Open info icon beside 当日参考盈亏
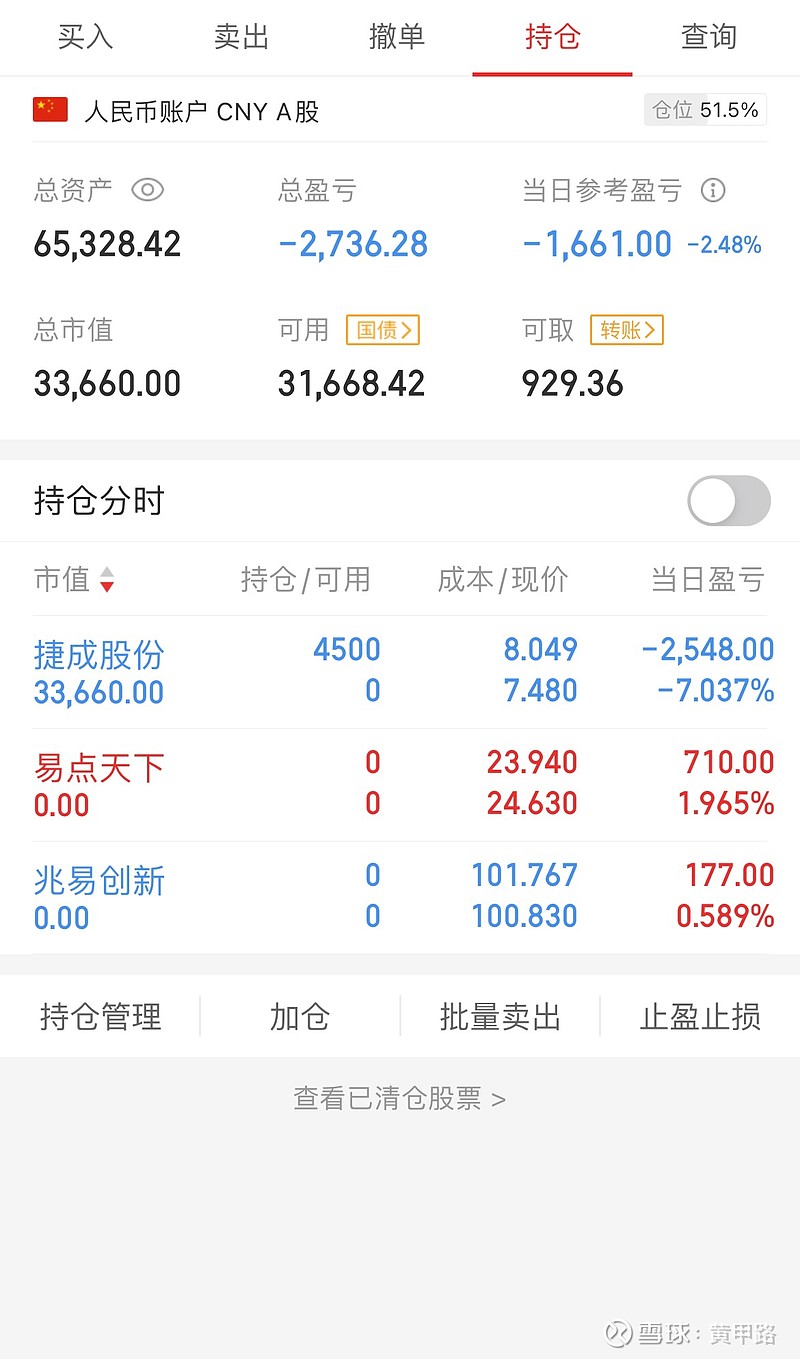Image resolution: width=800 pixels, height=1359 pixels. [x=713, y=190]
